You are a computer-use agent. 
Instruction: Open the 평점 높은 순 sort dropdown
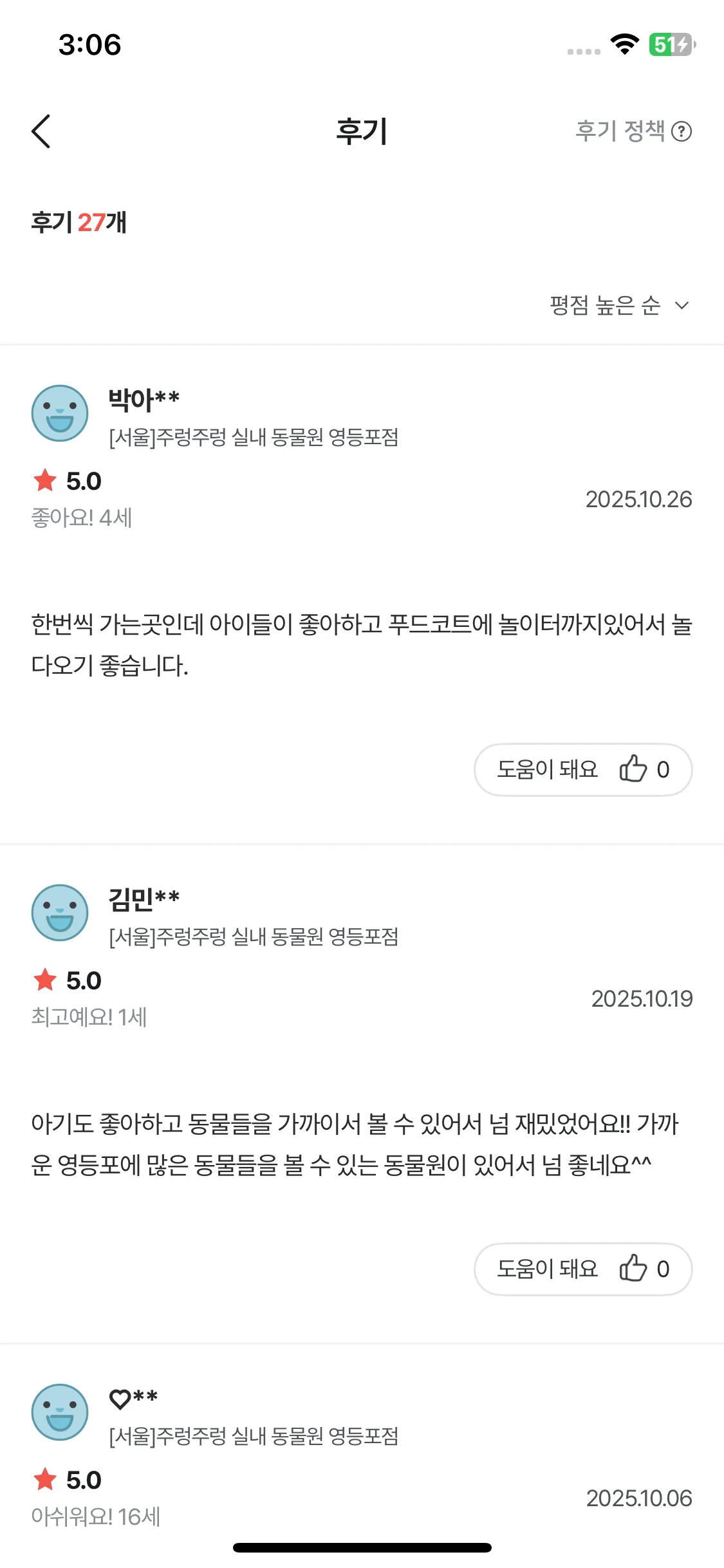[x=605, y=306]
